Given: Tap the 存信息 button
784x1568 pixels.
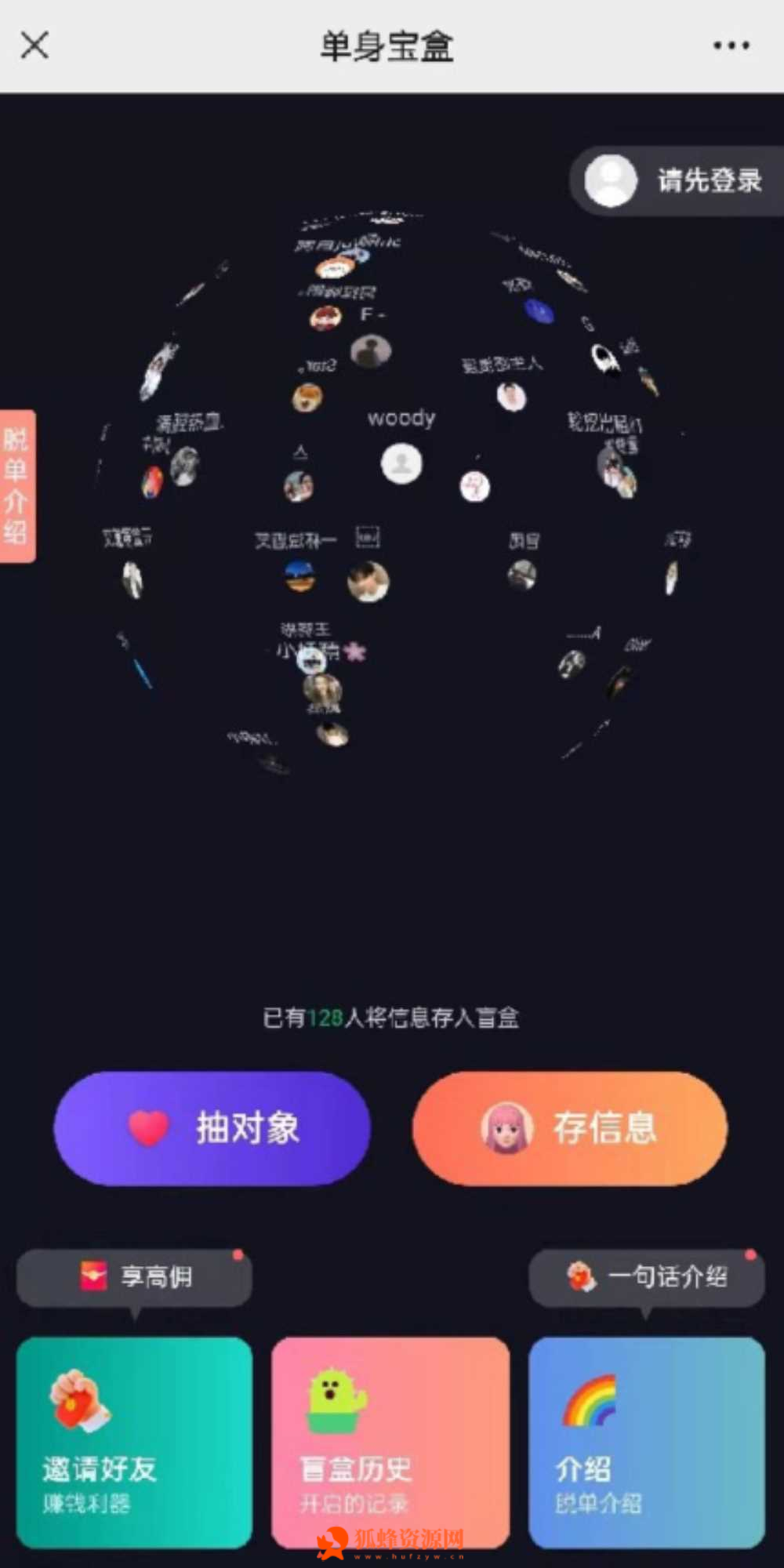Looking at the screenshot, I should 570,1128.
